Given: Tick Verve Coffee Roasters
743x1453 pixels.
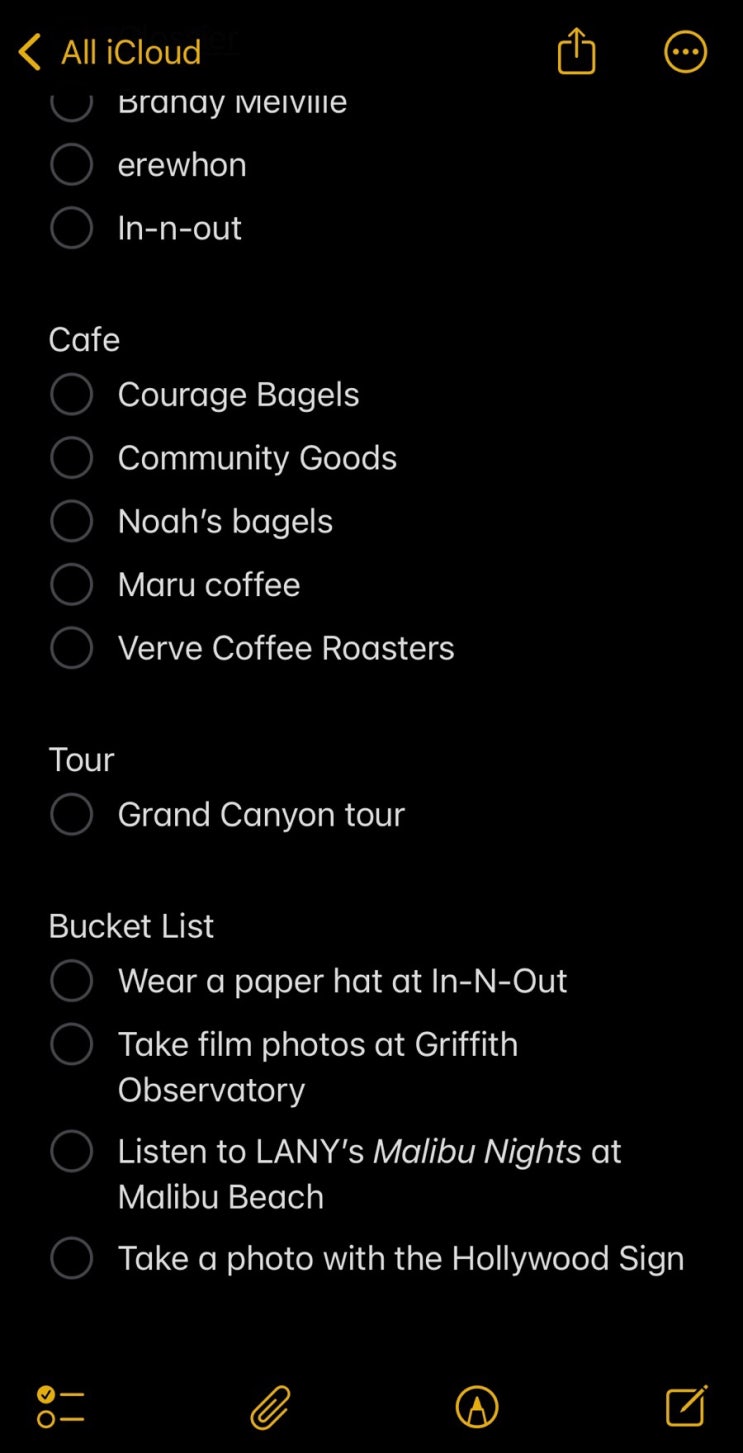Looking at the screenshot, I should 72,648.
